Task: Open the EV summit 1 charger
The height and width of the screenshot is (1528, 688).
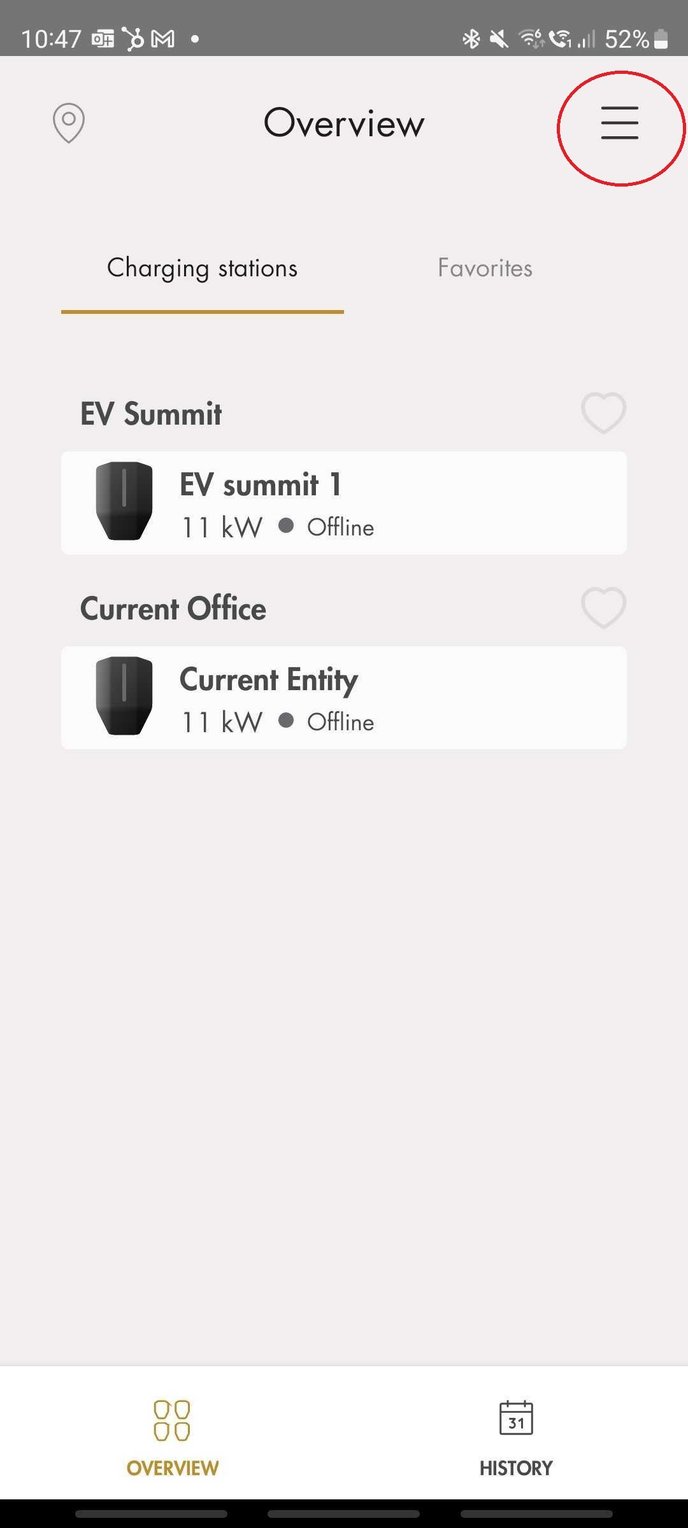Action: (x=344, y=503)
